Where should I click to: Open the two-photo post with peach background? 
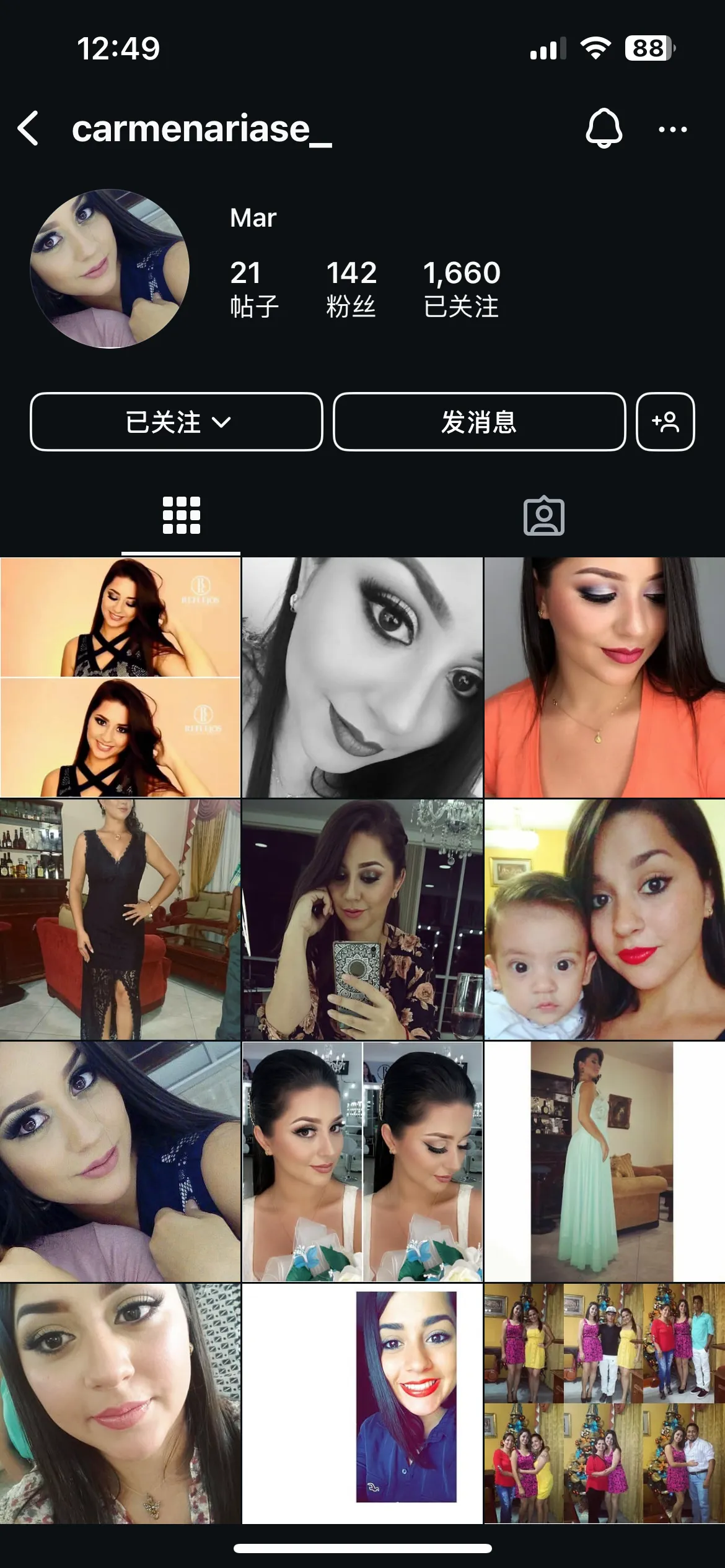coord(120,677)
